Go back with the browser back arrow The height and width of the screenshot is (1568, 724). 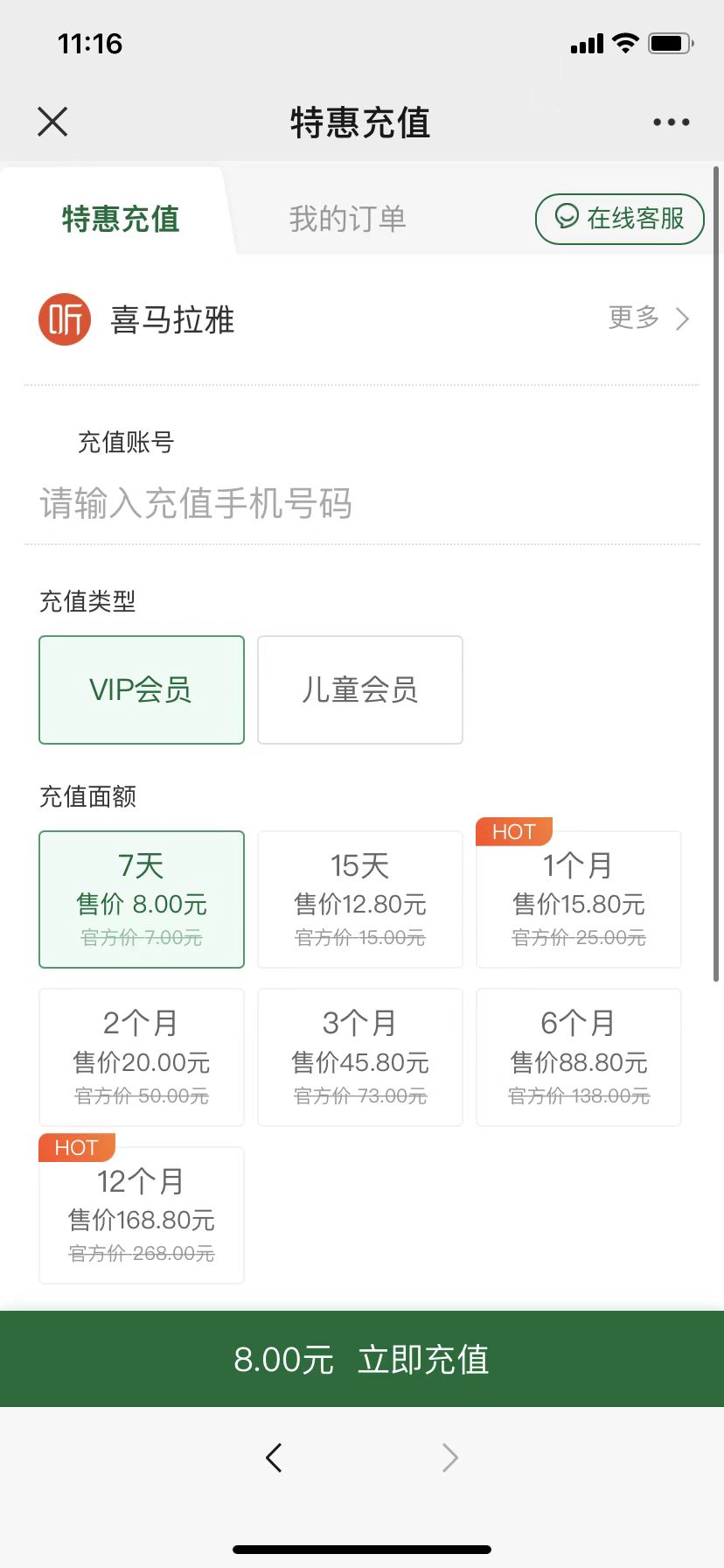274,1458
